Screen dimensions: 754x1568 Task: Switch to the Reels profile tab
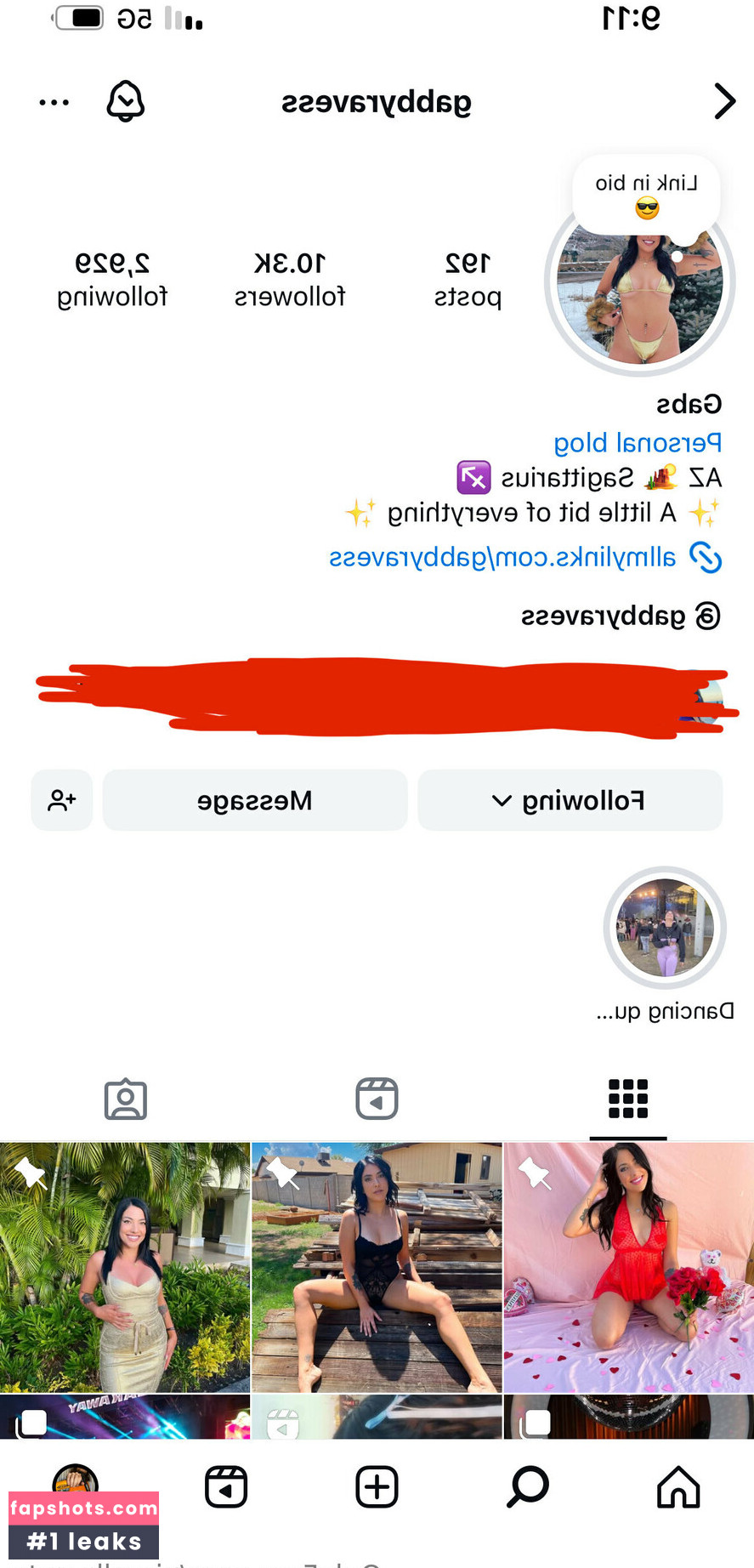[x=377, y=1099]
